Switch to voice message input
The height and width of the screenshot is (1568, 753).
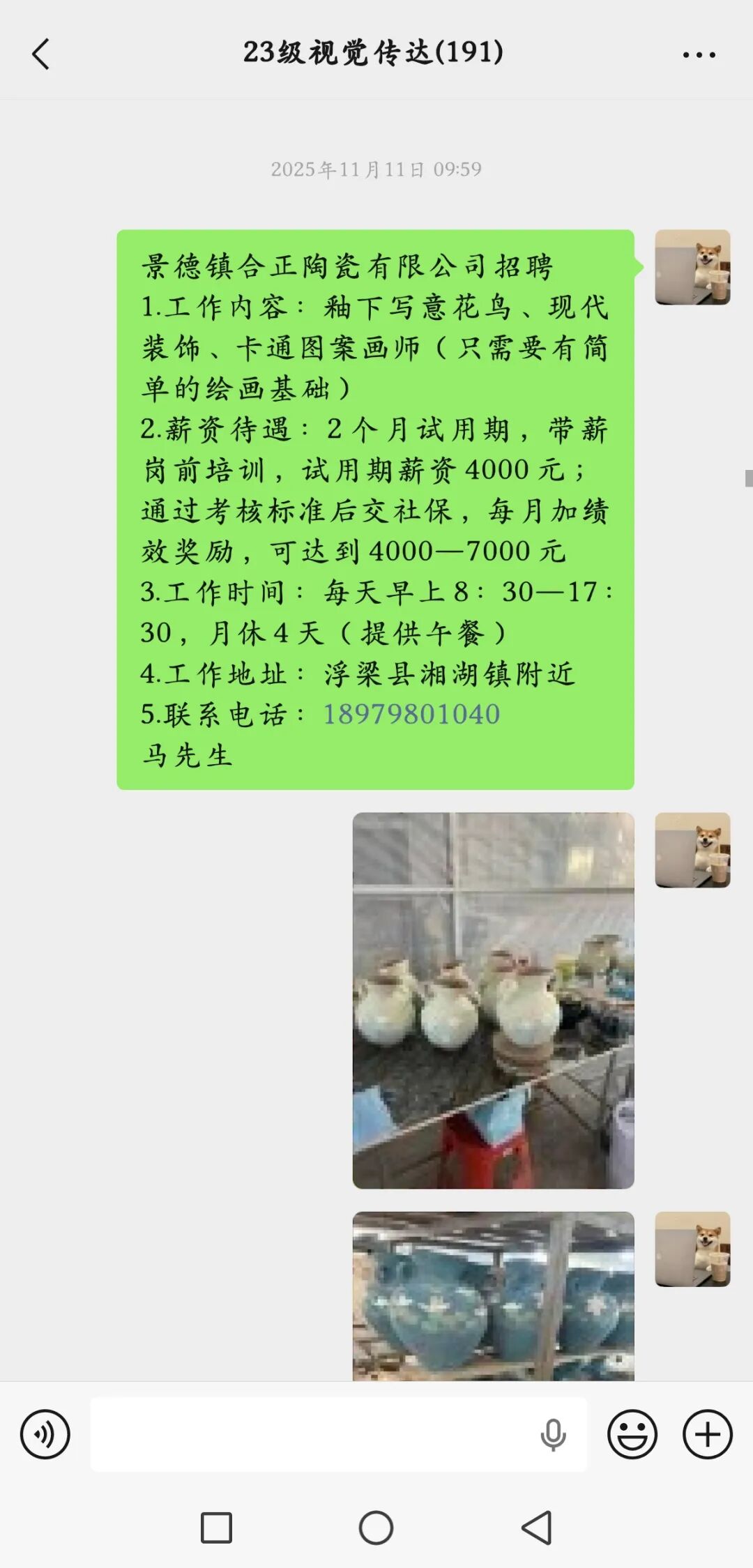[45, 1434]
